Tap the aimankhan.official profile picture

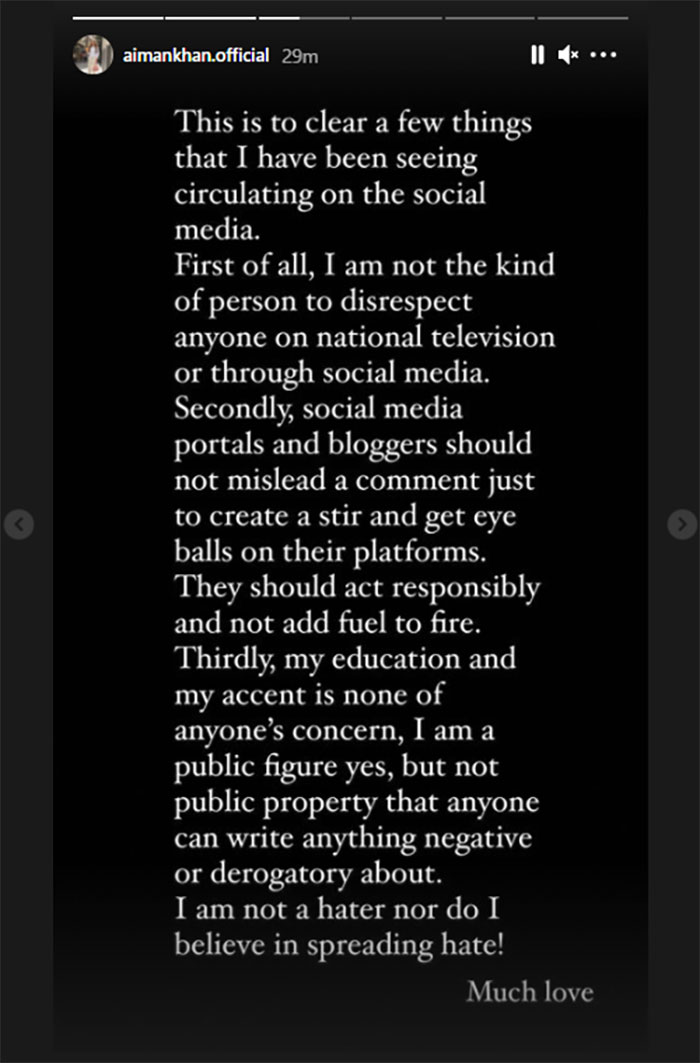pyautogui.click(x=92, y=55)
